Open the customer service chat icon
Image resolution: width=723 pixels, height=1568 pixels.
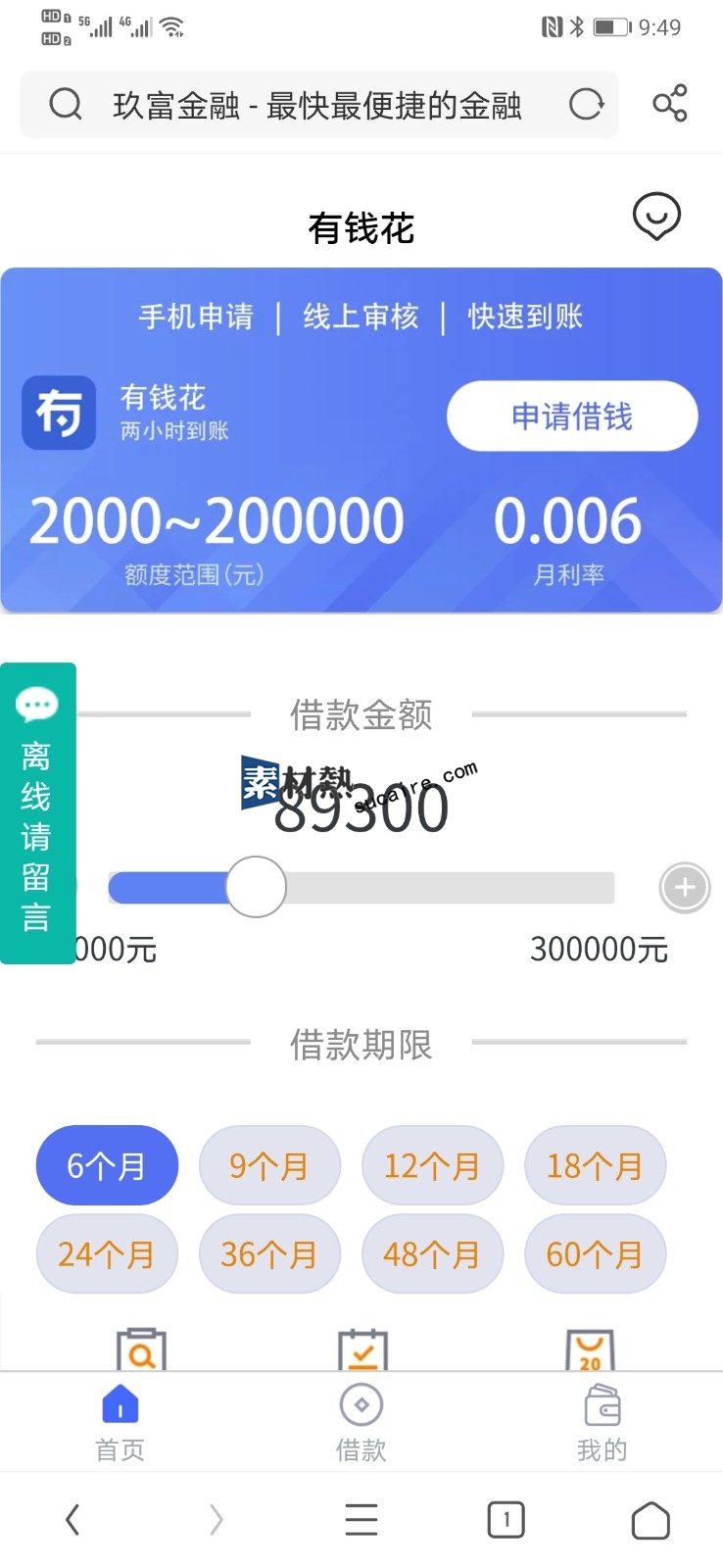click(x=656, y=217)
